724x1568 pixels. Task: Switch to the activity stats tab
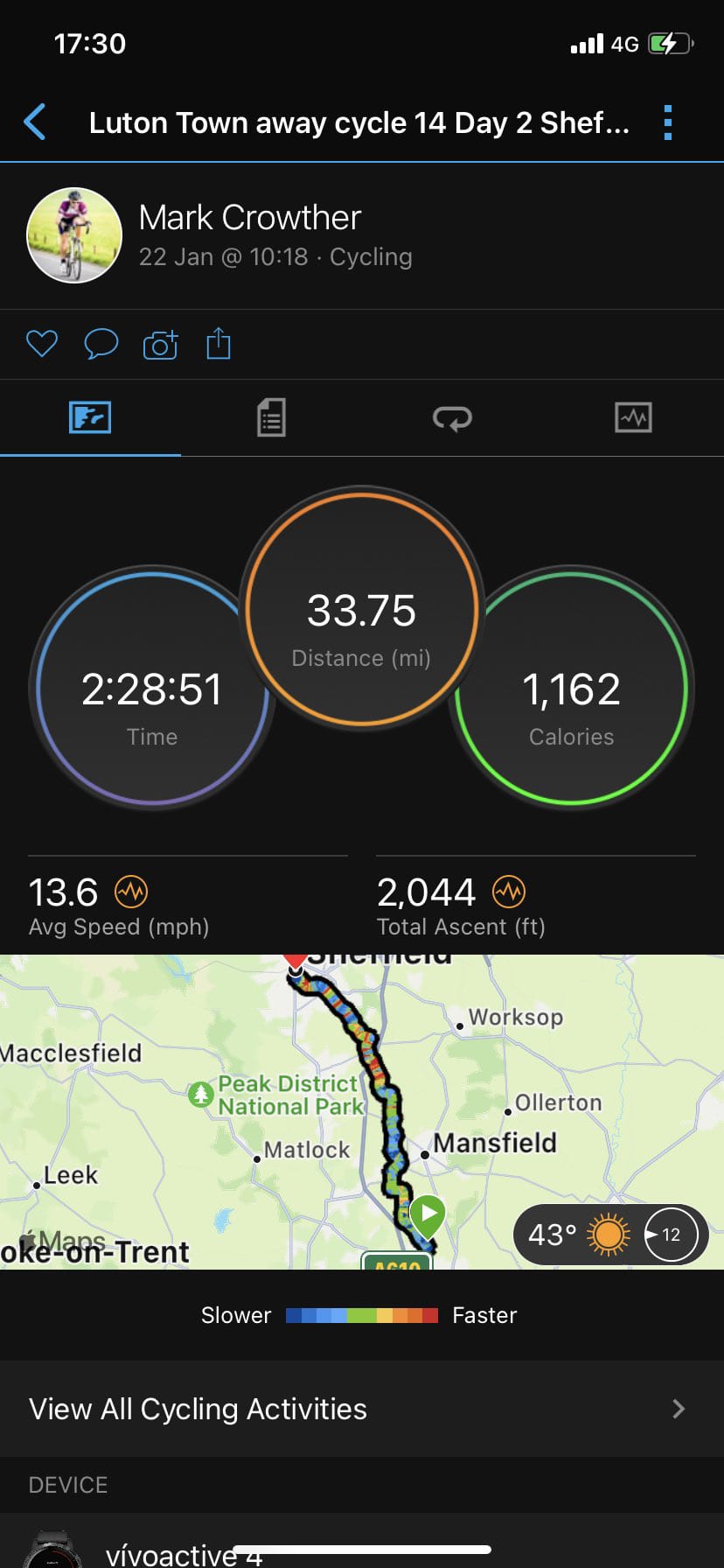(x=271, y=417)
